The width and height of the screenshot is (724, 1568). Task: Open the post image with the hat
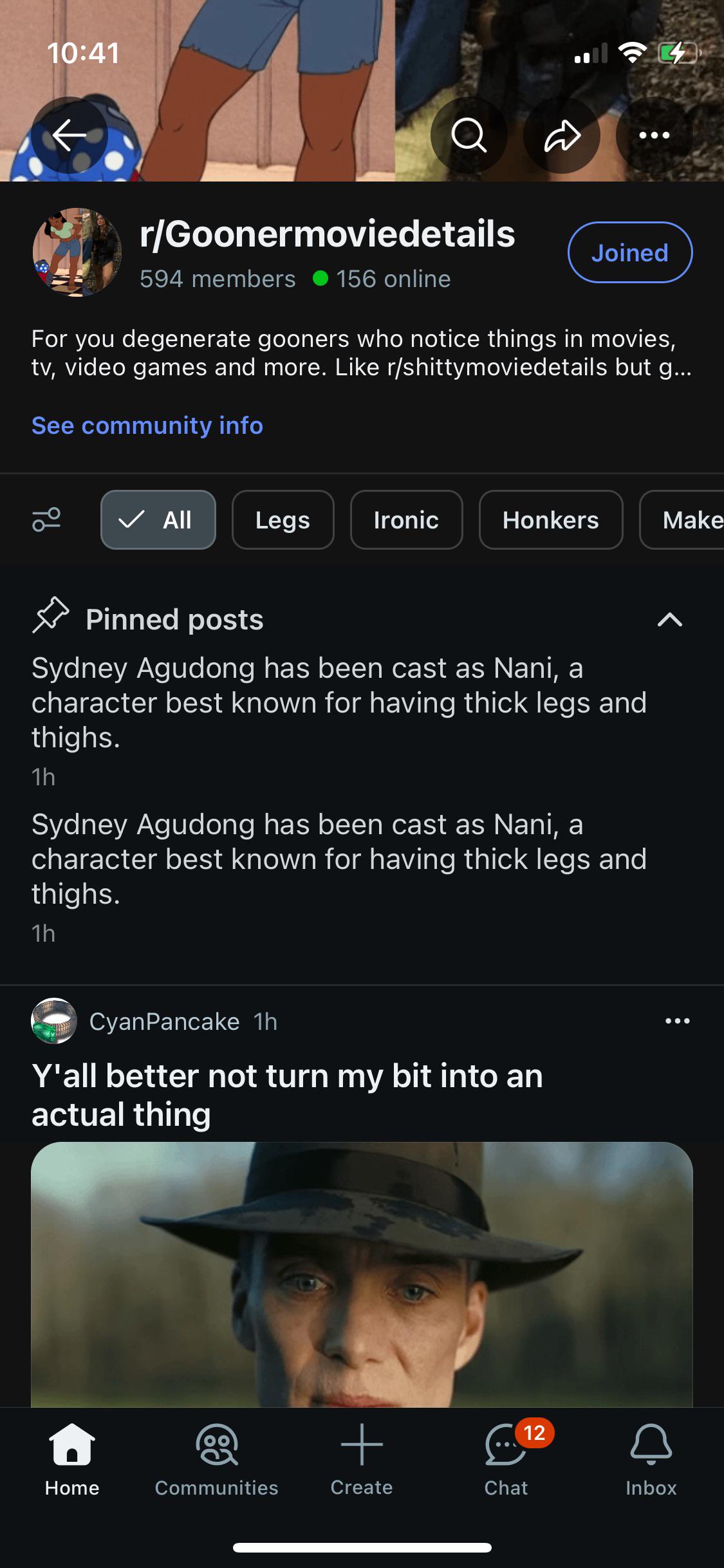(362, 1274)
